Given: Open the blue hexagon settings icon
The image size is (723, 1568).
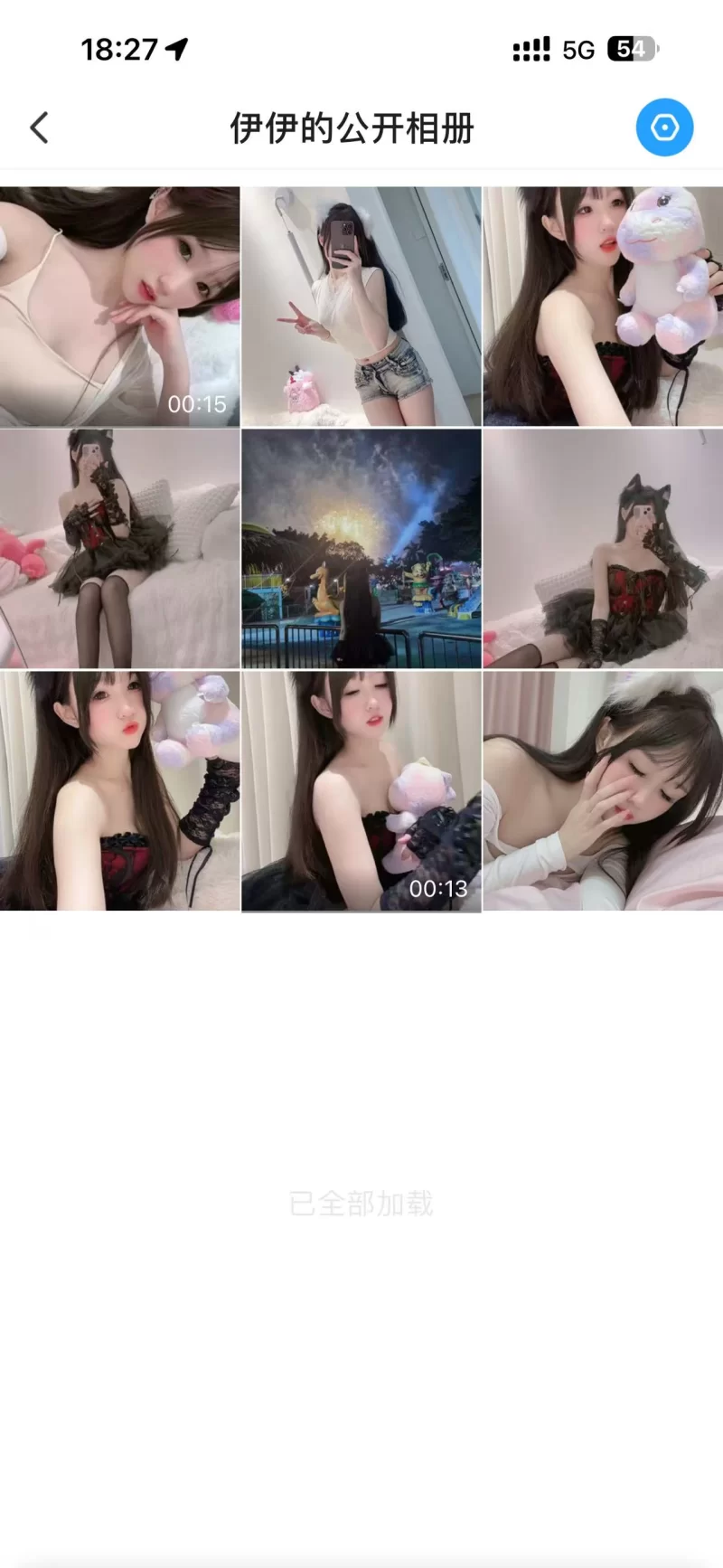Looking at the screenshot, I should pyautogui.click(x=664, y=128).
